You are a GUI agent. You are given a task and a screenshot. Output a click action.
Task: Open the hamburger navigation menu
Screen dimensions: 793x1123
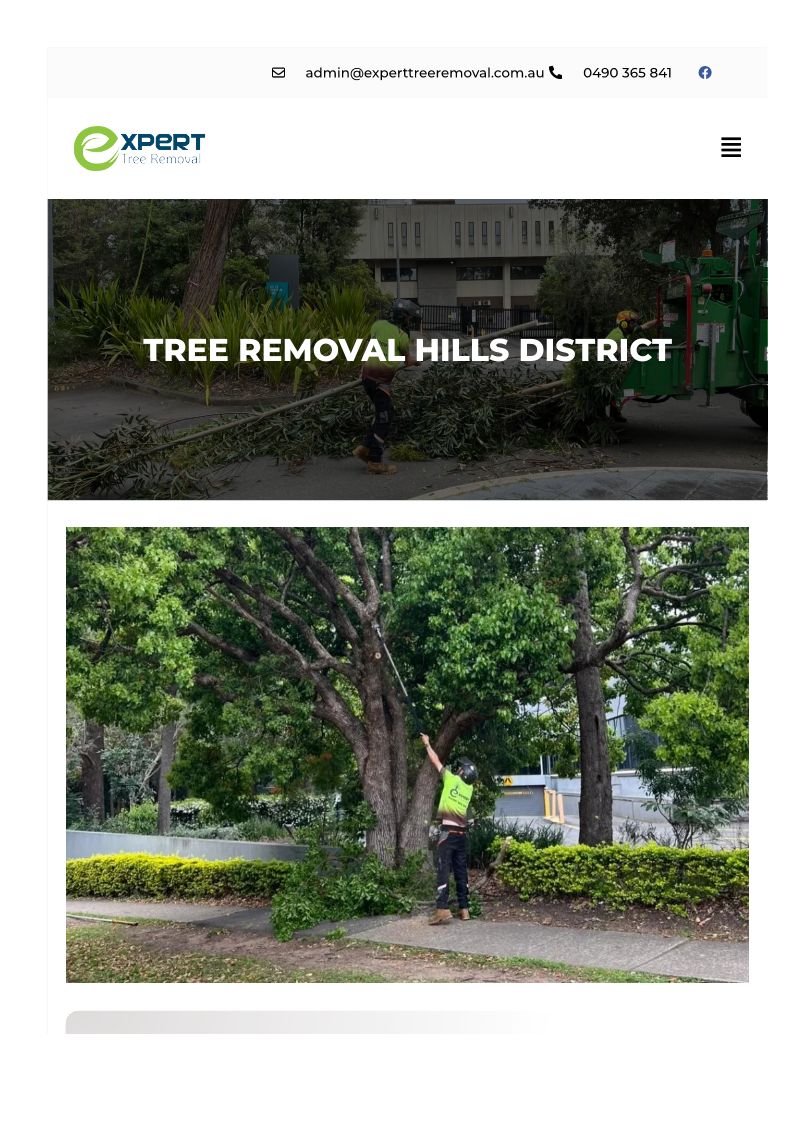coord(731,147)
